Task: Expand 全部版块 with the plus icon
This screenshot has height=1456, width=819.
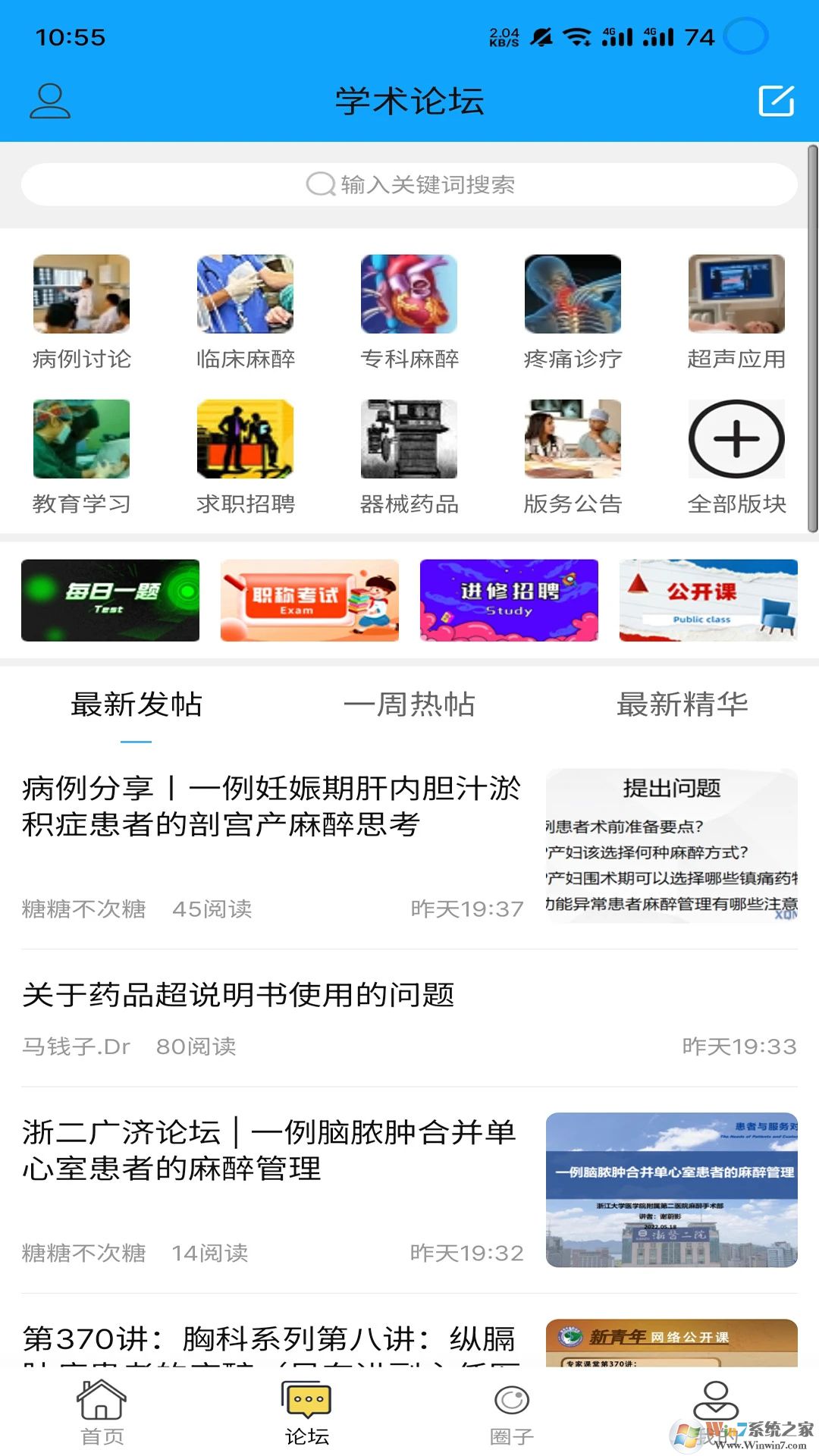Action: [x=736, y=440]
